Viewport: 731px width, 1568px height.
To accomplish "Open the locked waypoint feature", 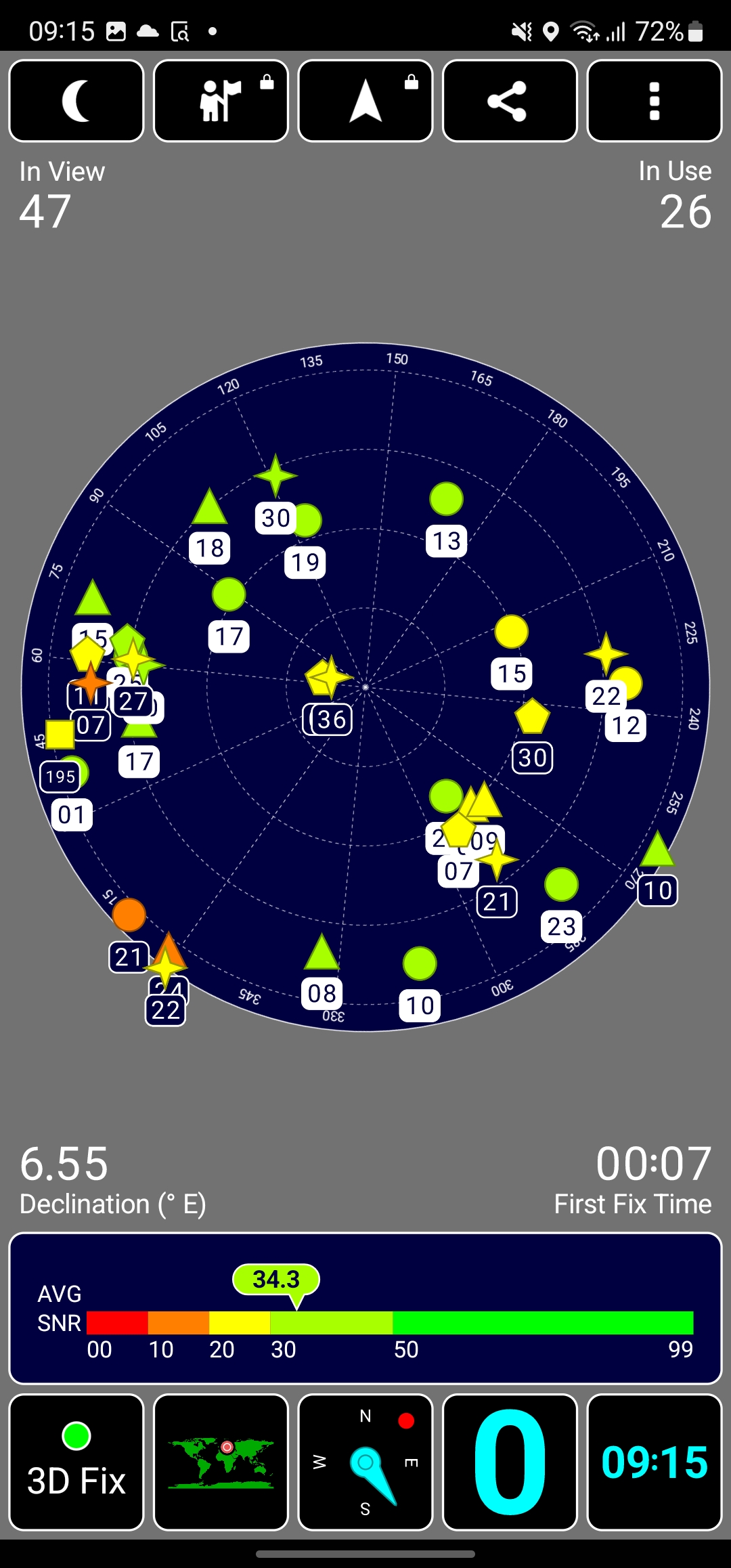I will (x=221, y=101).
